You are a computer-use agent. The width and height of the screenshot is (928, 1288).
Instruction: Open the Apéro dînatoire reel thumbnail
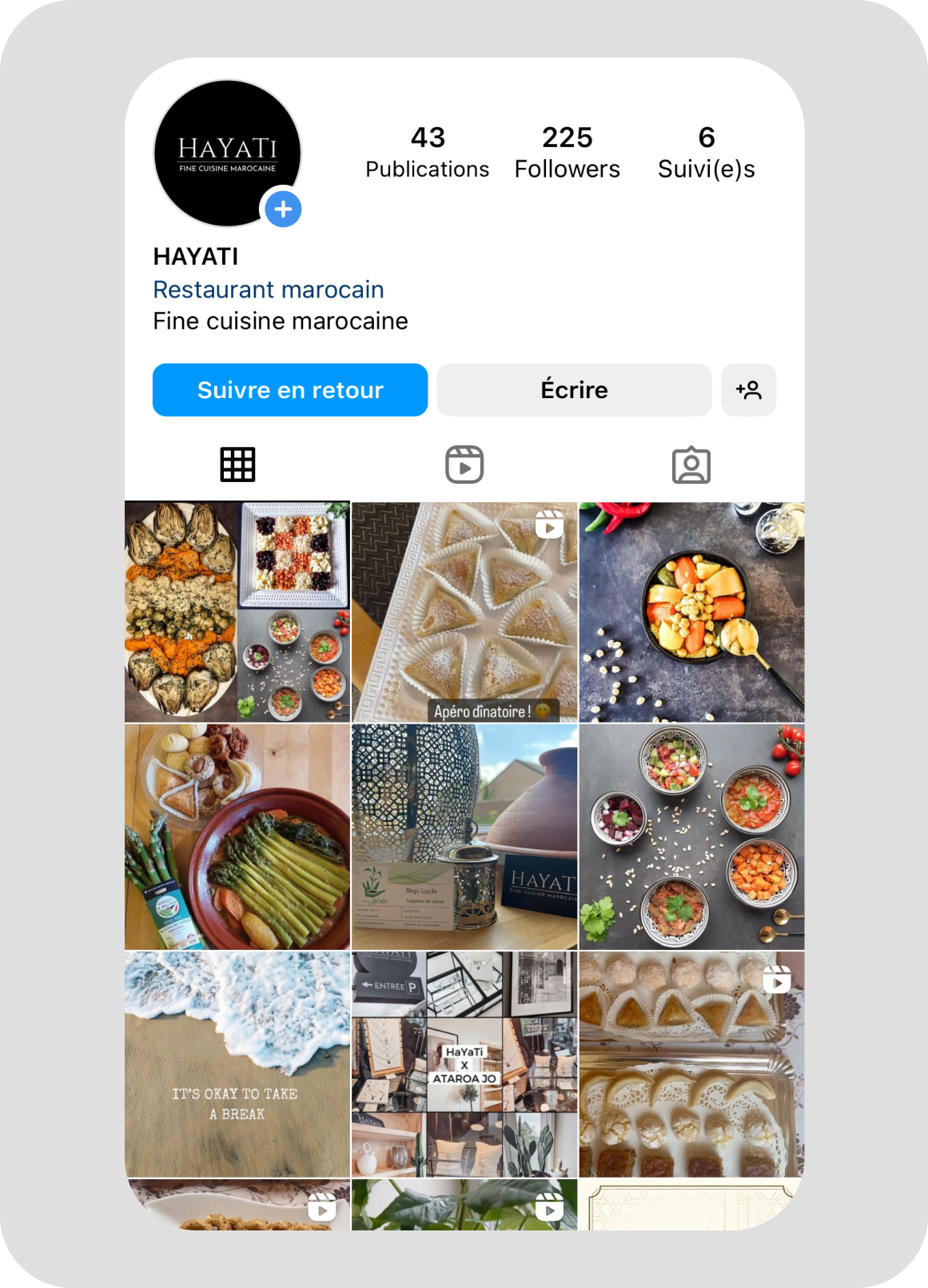point(464,612)
